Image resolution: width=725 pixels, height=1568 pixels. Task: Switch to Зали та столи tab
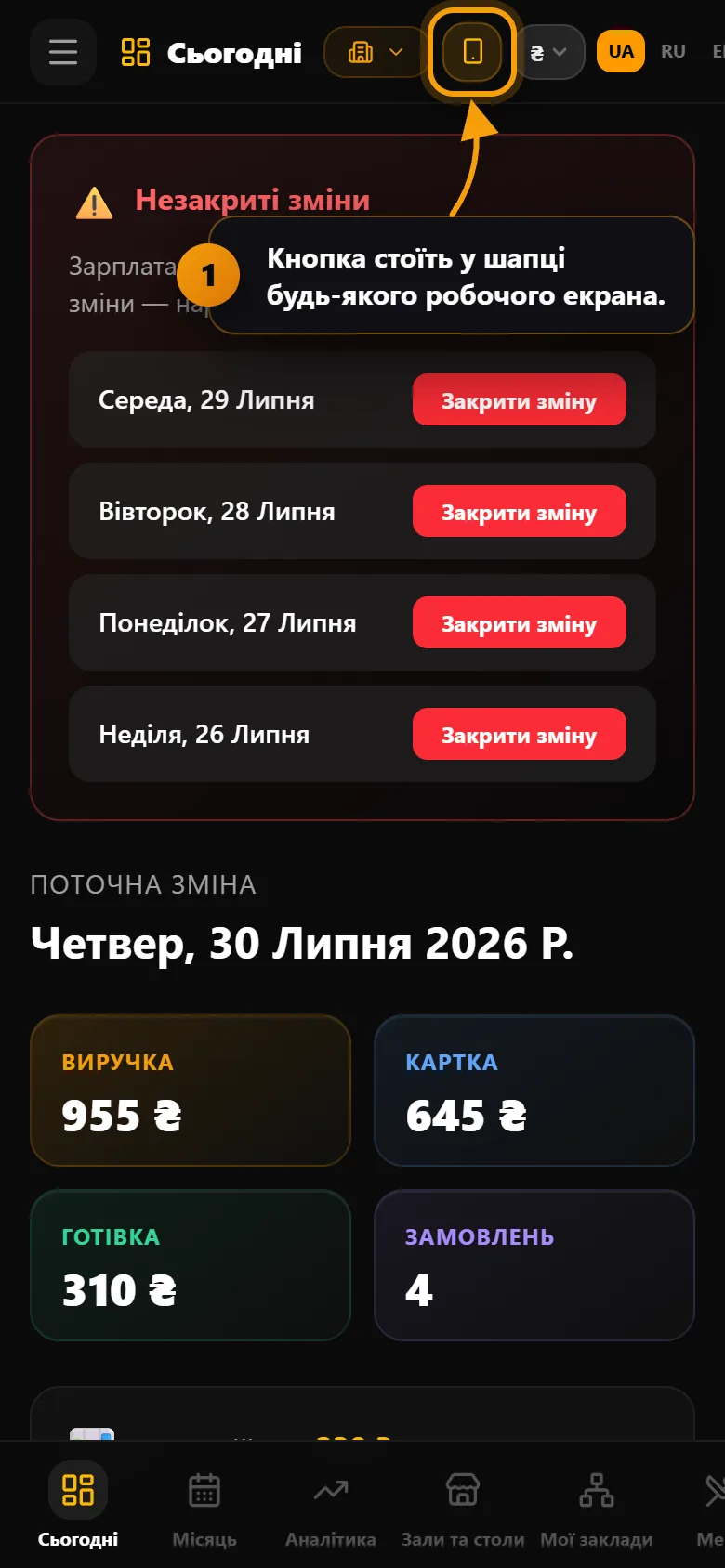[x=463, y=1506]
